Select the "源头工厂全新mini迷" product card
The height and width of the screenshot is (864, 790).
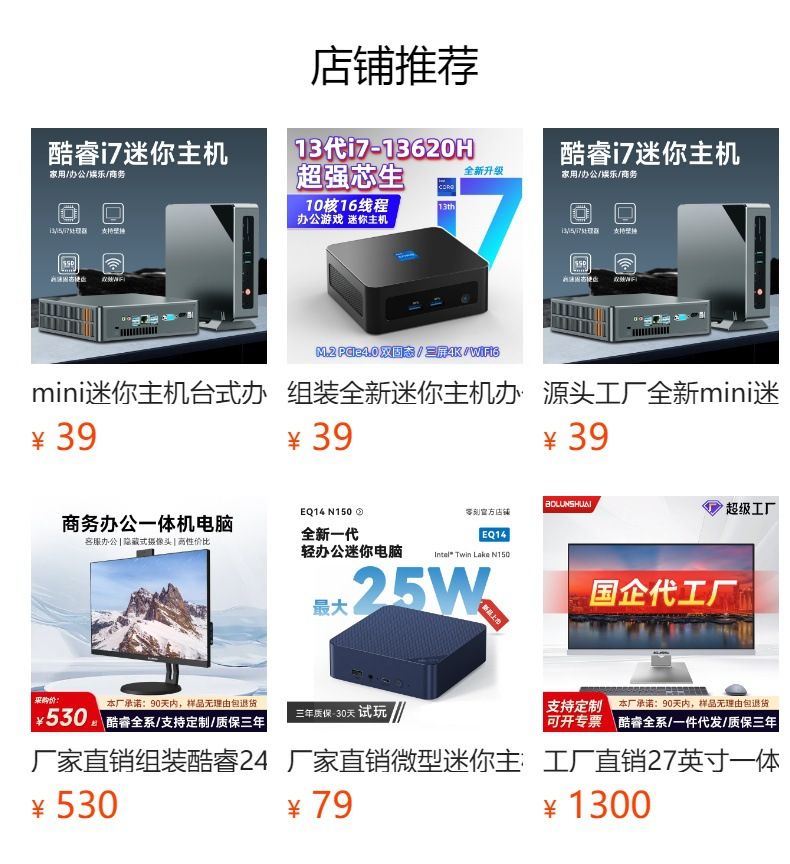661,246
